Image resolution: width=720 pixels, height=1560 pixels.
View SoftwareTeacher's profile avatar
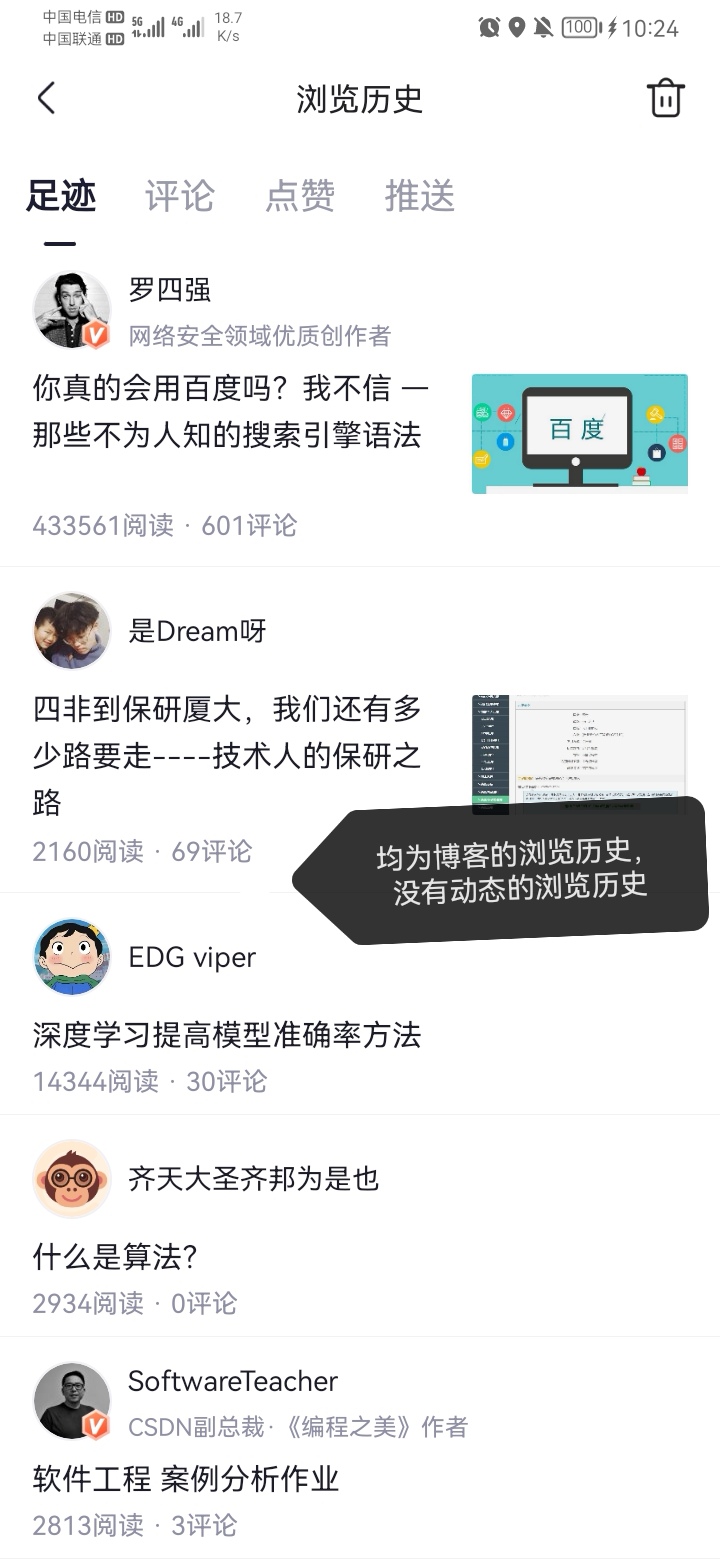71,1400
